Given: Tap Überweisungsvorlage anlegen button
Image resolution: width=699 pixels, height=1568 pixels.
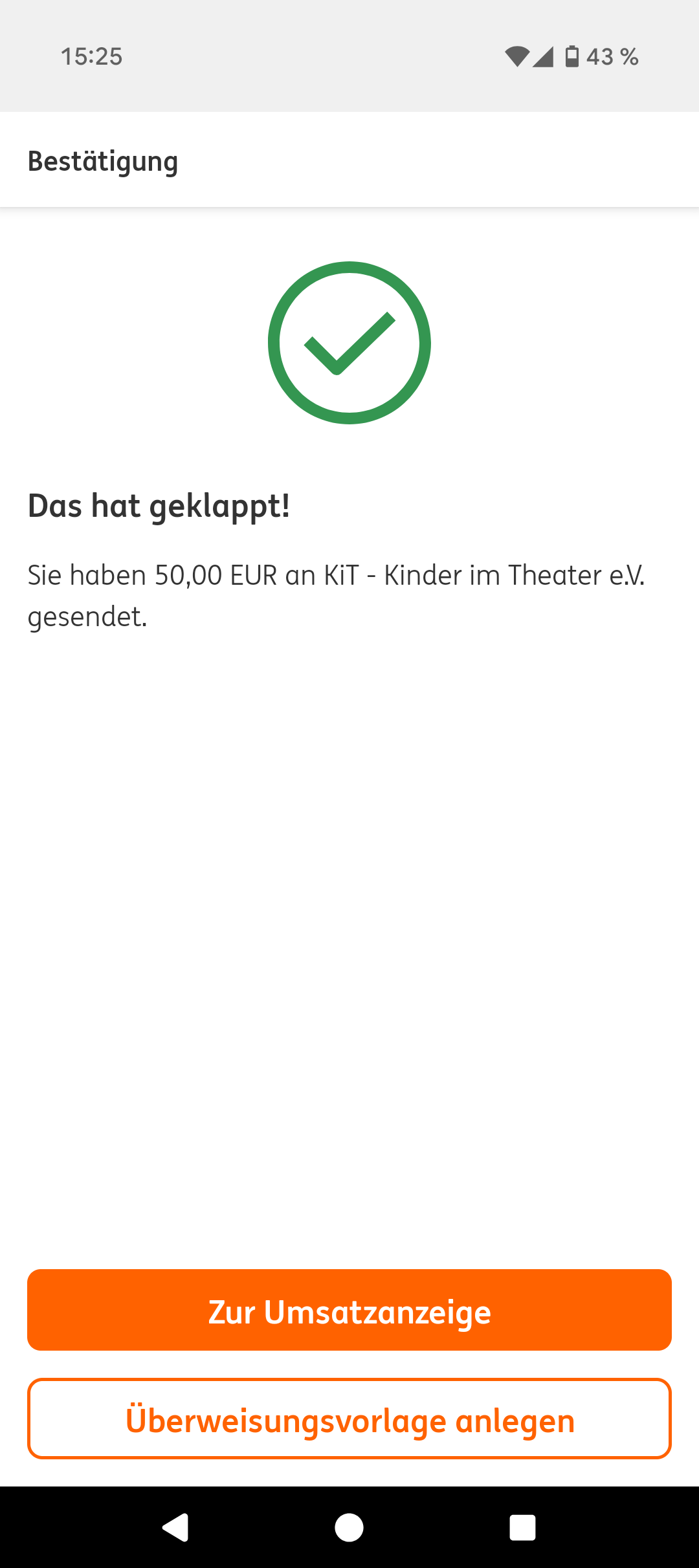Looking at the screenshot, I should coord(349,1419).
